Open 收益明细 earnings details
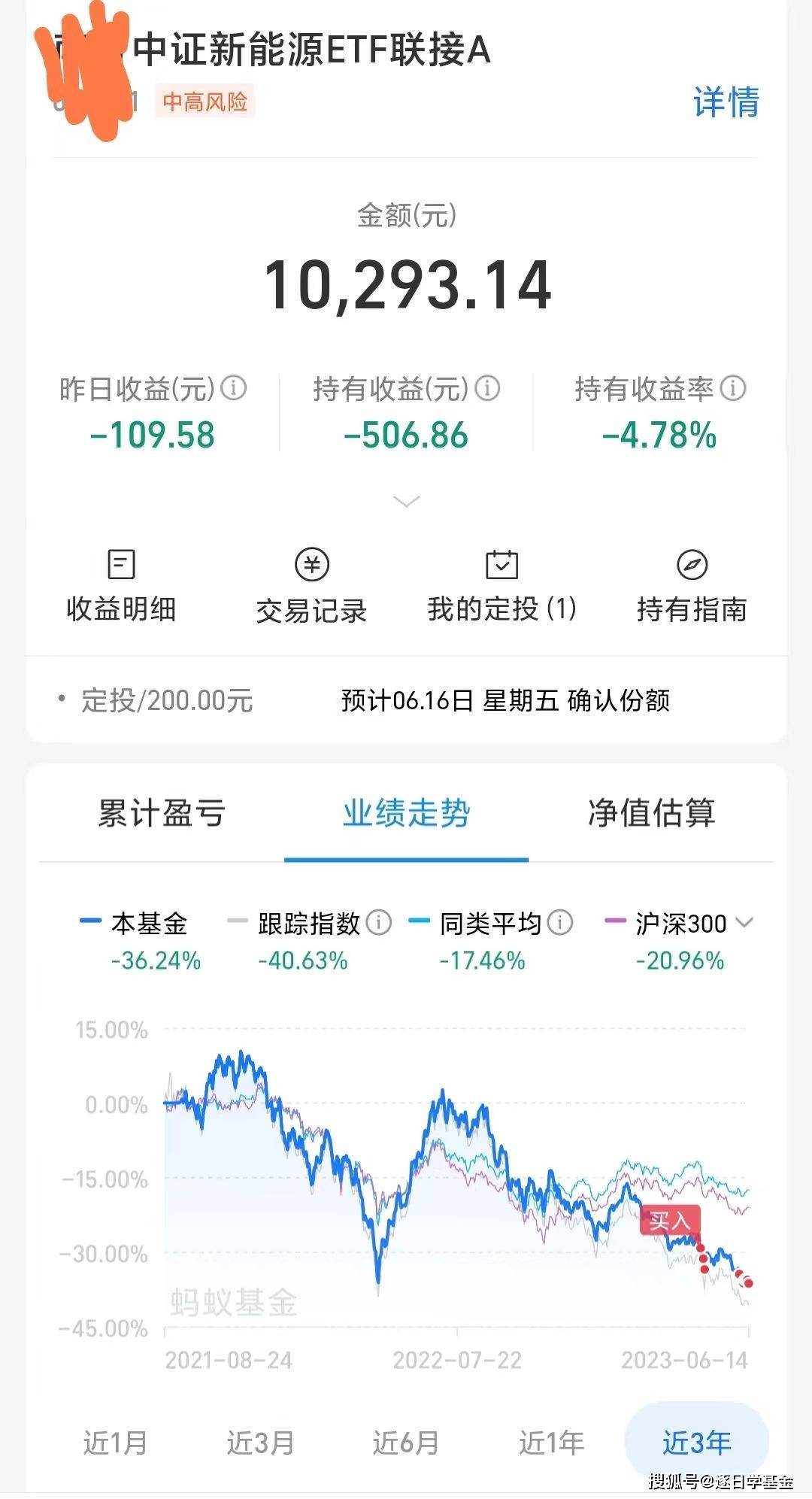This screenshot has width=812, height=1499. click(x=121, y=587)
